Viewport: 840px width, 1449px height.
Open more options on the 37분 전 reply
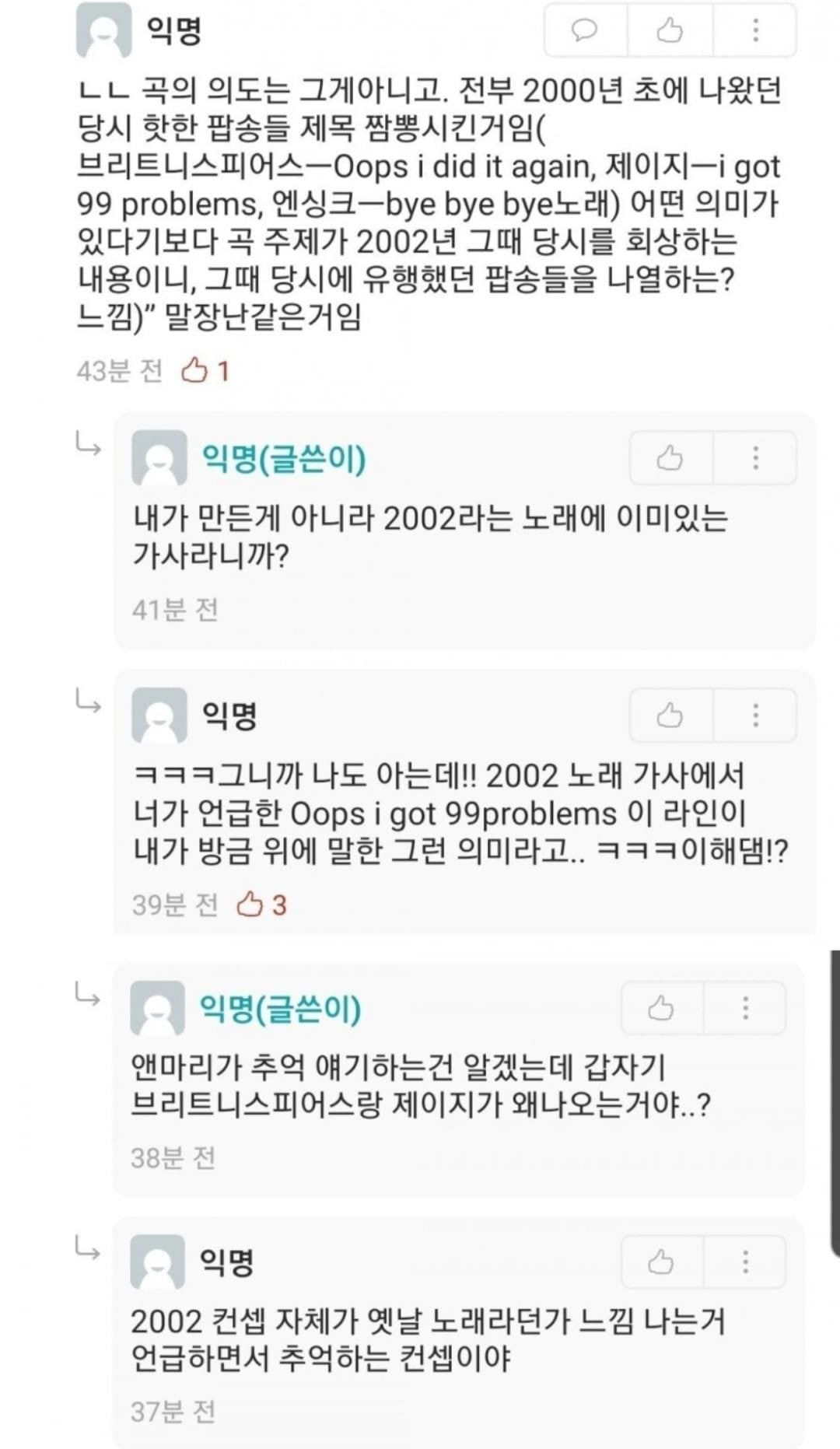pyautogui.click(x=745, y=1262)
